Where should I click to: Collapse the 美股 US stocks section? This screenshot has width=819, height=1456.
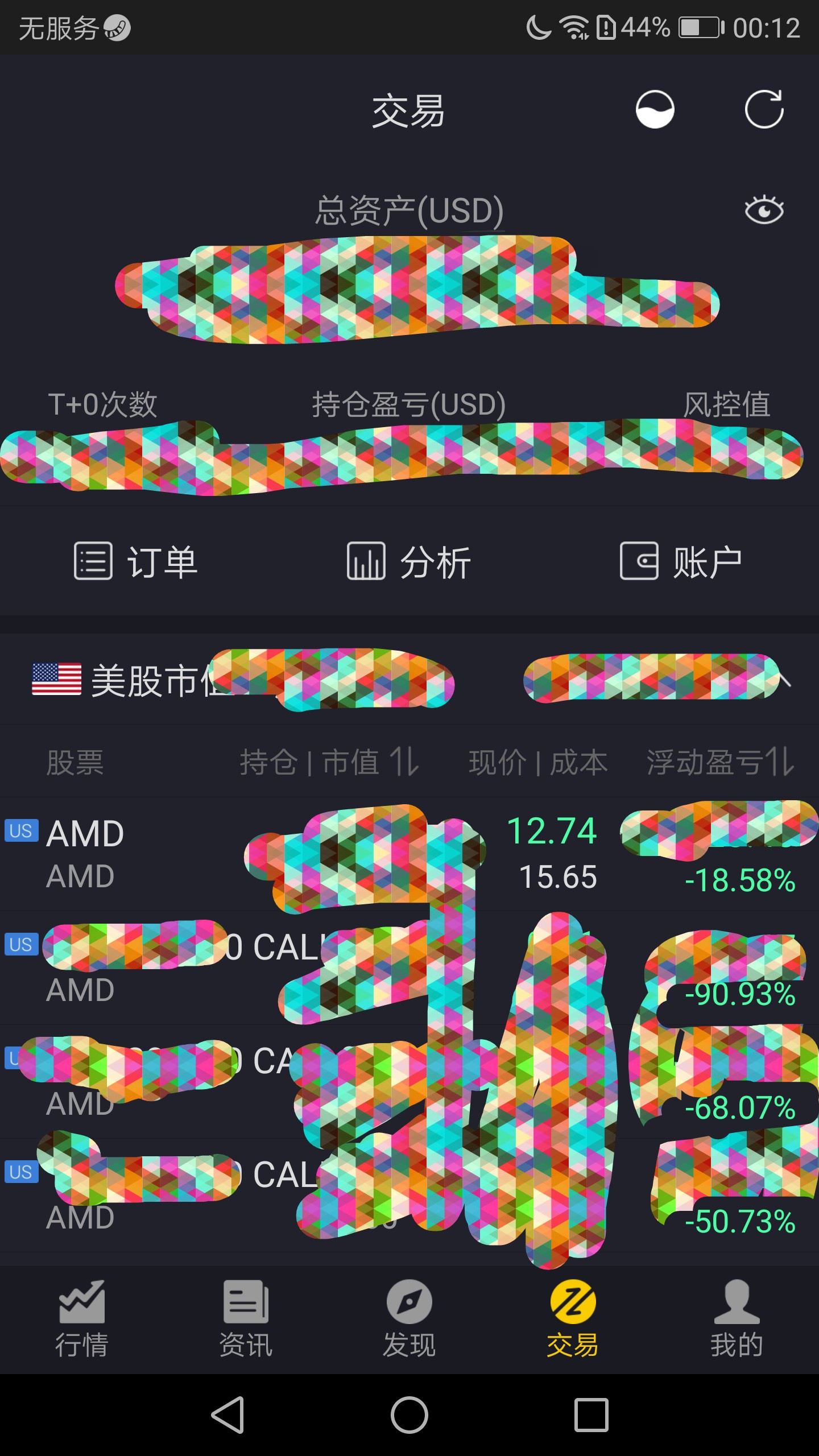785,679
